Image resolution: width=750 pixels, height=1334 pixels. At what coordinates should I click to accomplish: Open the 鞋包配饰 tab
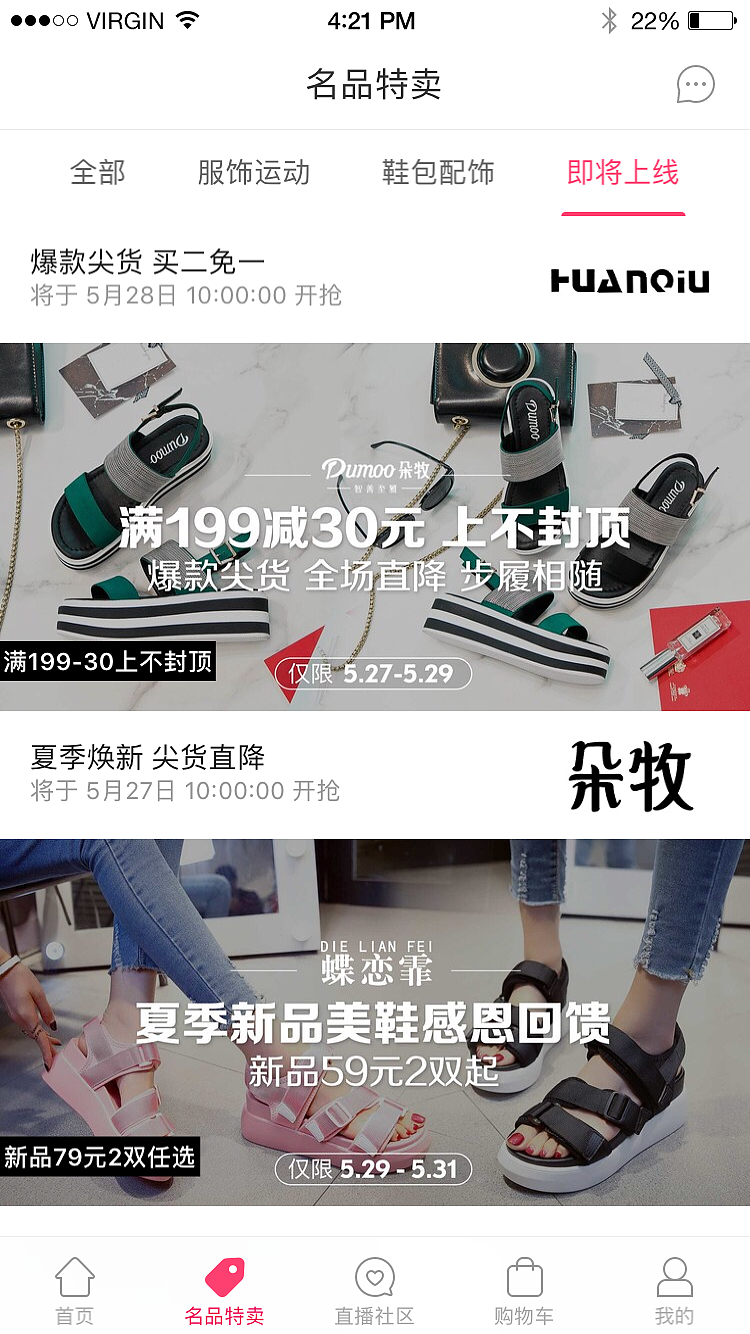[437, 172]
